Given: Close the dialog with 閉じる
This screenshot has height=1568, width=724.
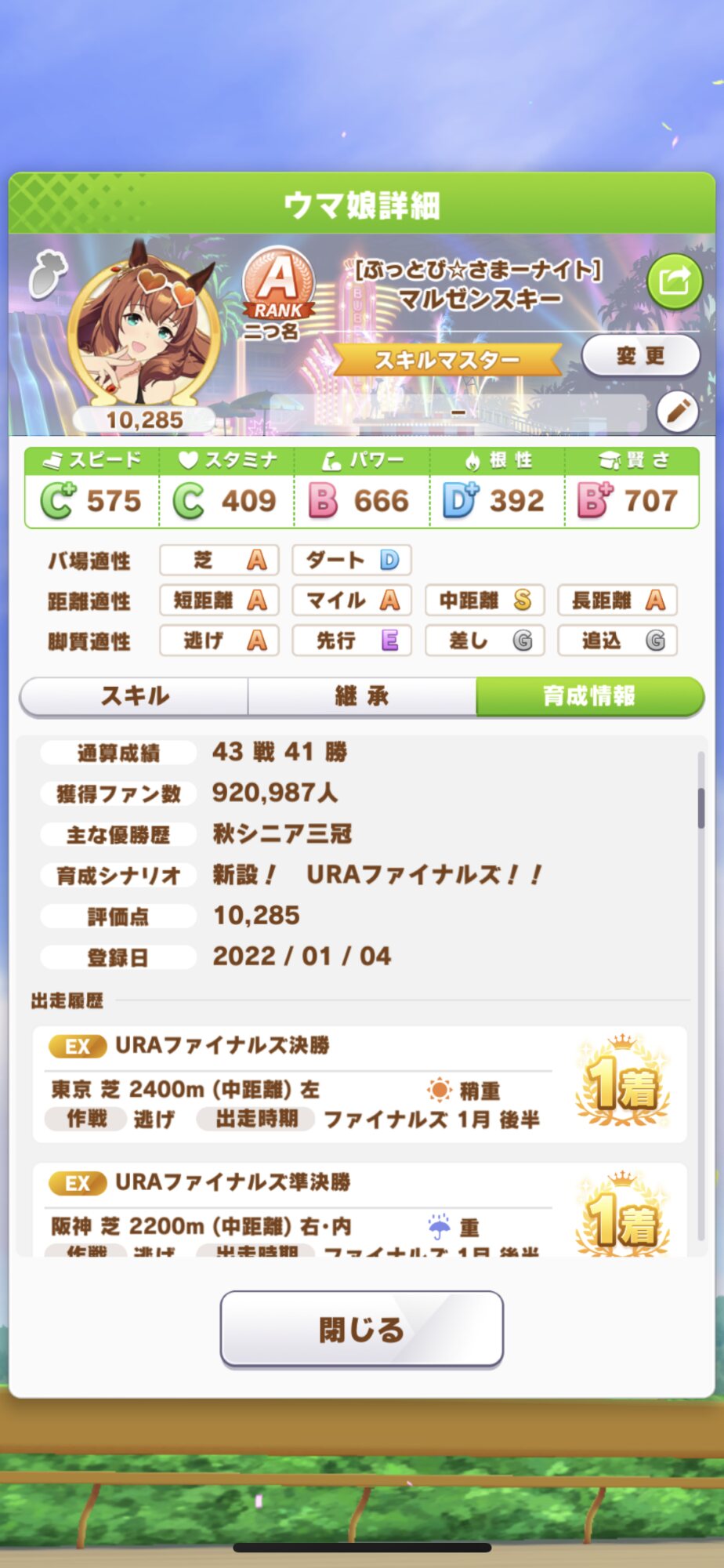Looking at the screenshot, I should tap(362, 1329).
